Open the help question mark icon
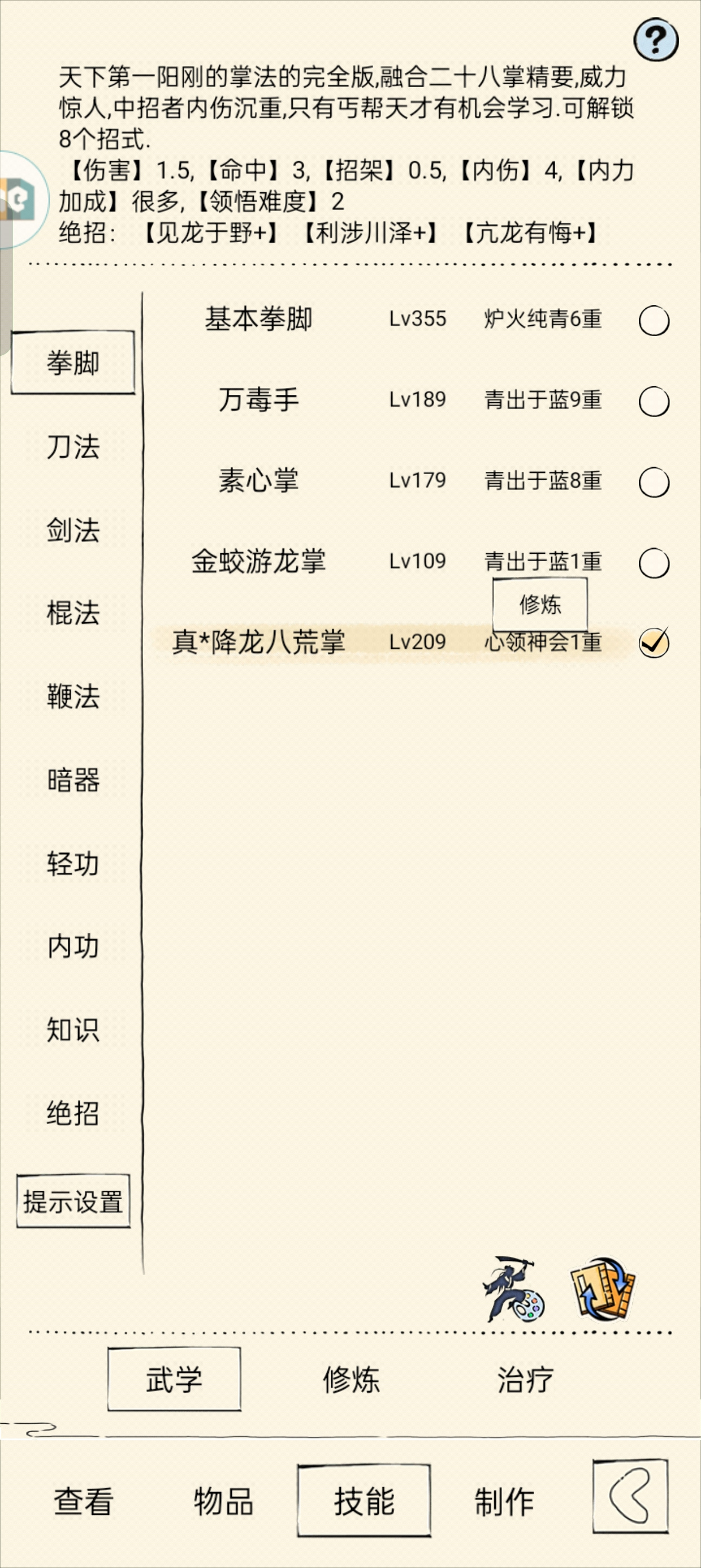The image size is (701, 1568). (x=655, y=40)
